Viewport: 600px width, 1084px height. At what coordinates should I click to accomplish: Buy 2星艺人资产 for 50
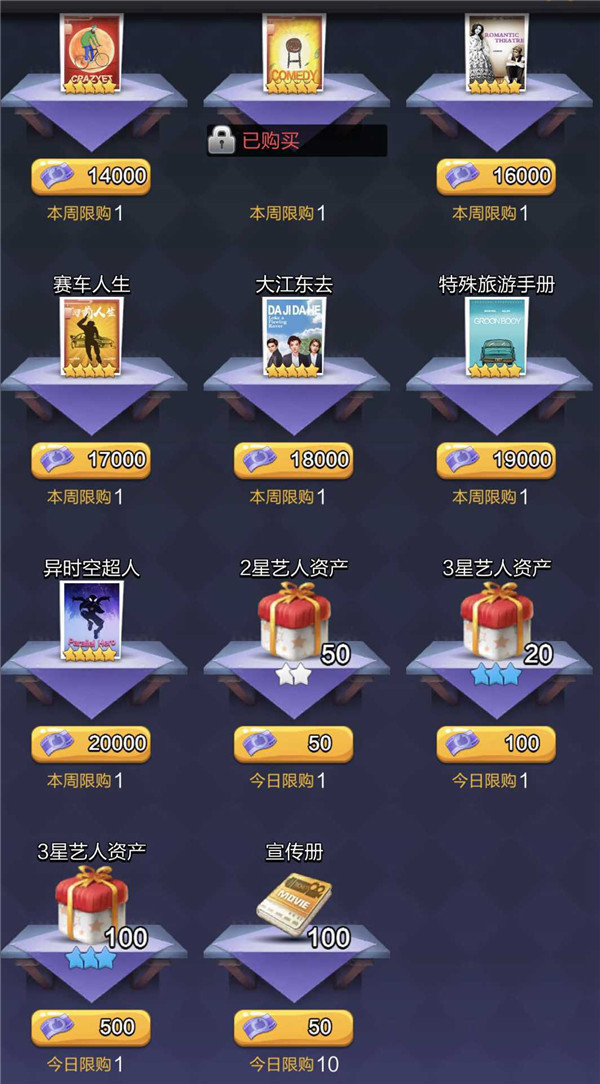(294, 743)
